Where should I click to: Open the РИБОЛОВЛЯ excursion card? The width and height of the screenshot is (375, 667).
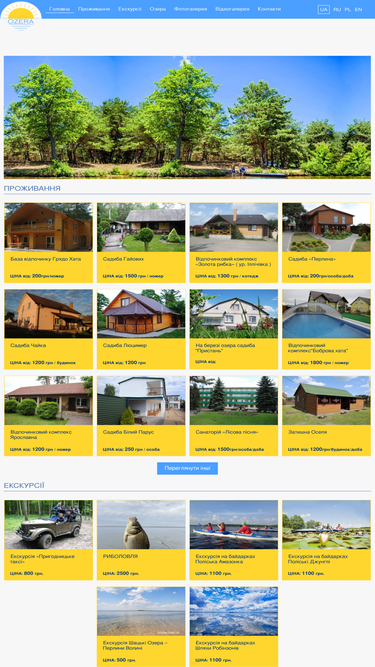pos(141,540)
